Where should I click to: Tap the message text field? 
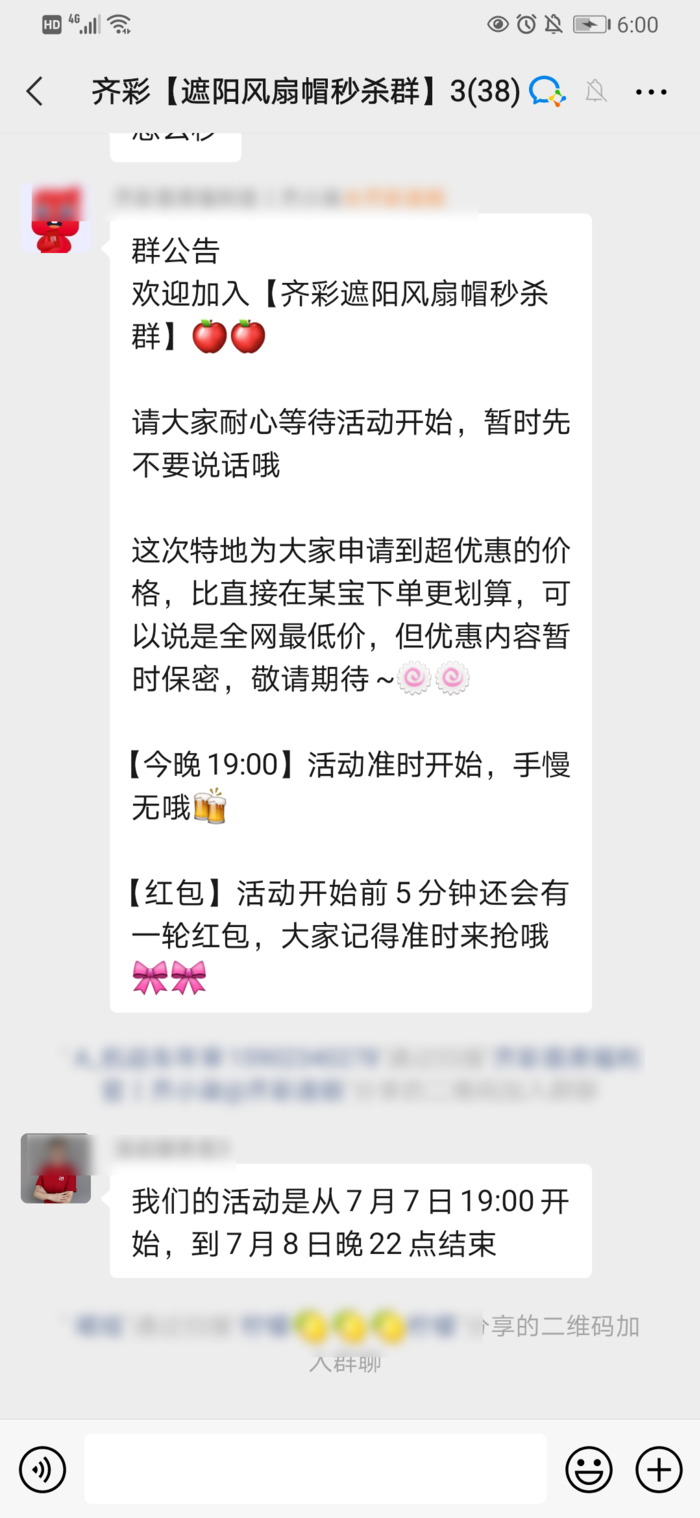315,1469
